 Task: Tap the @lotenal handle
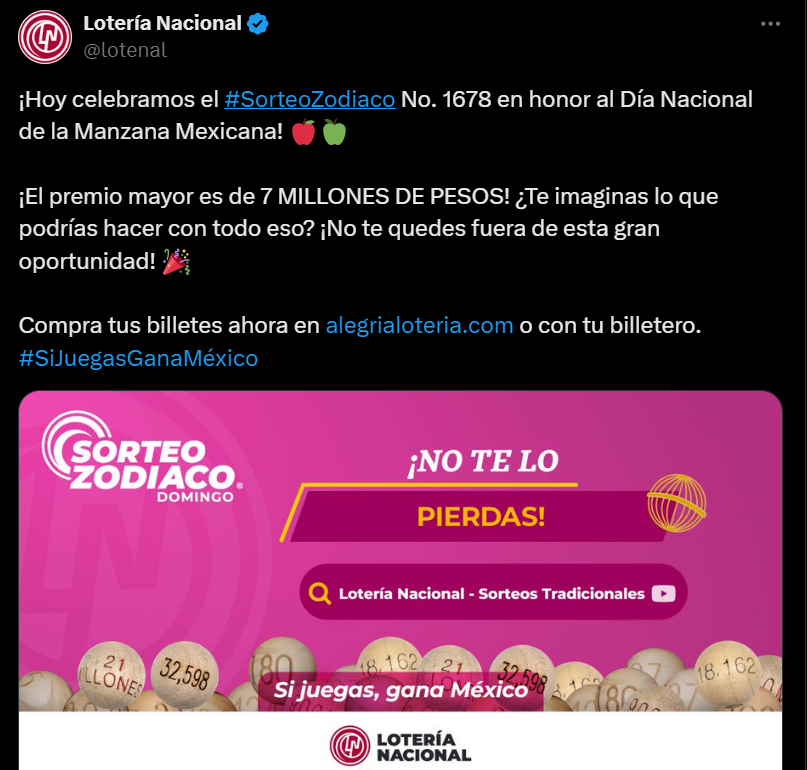point(125,50)
